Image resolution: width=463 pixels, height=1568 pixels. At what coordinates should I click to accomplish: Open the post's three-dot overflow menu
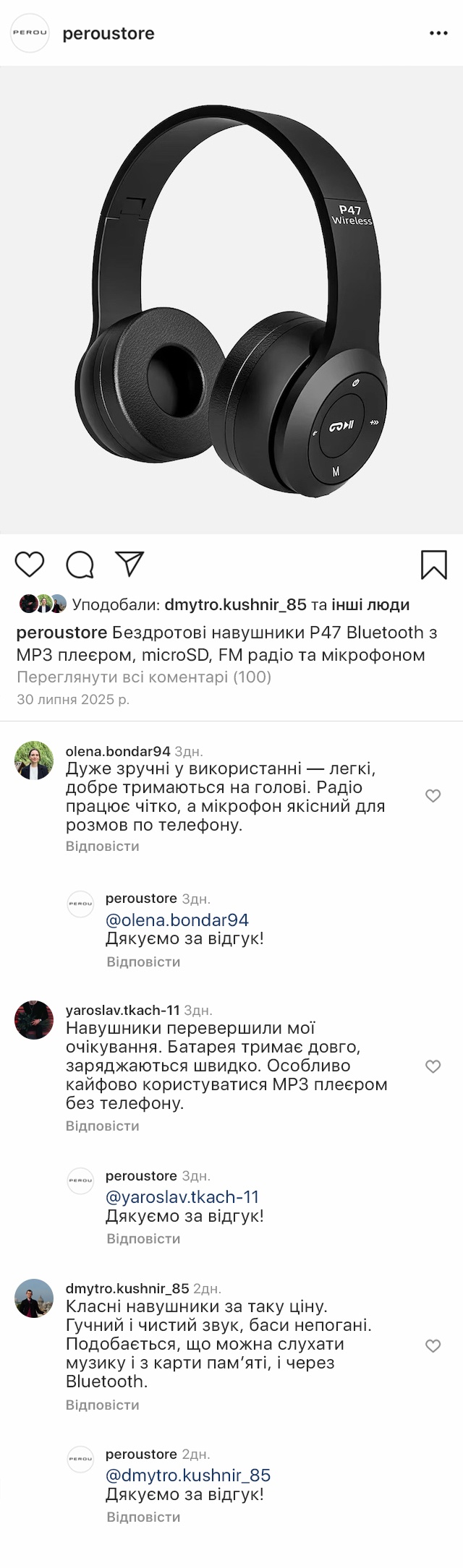click(x=438, y=33)
